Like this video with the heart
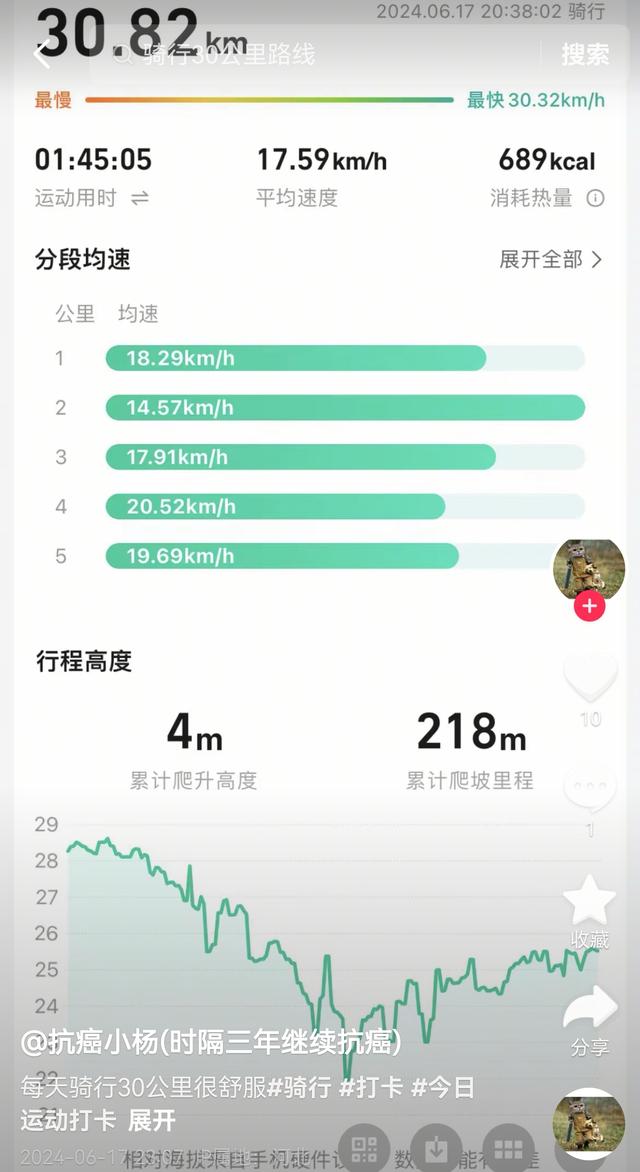Image resolution: width=640 pixels, height=1172 pixels. pos(590,677)
